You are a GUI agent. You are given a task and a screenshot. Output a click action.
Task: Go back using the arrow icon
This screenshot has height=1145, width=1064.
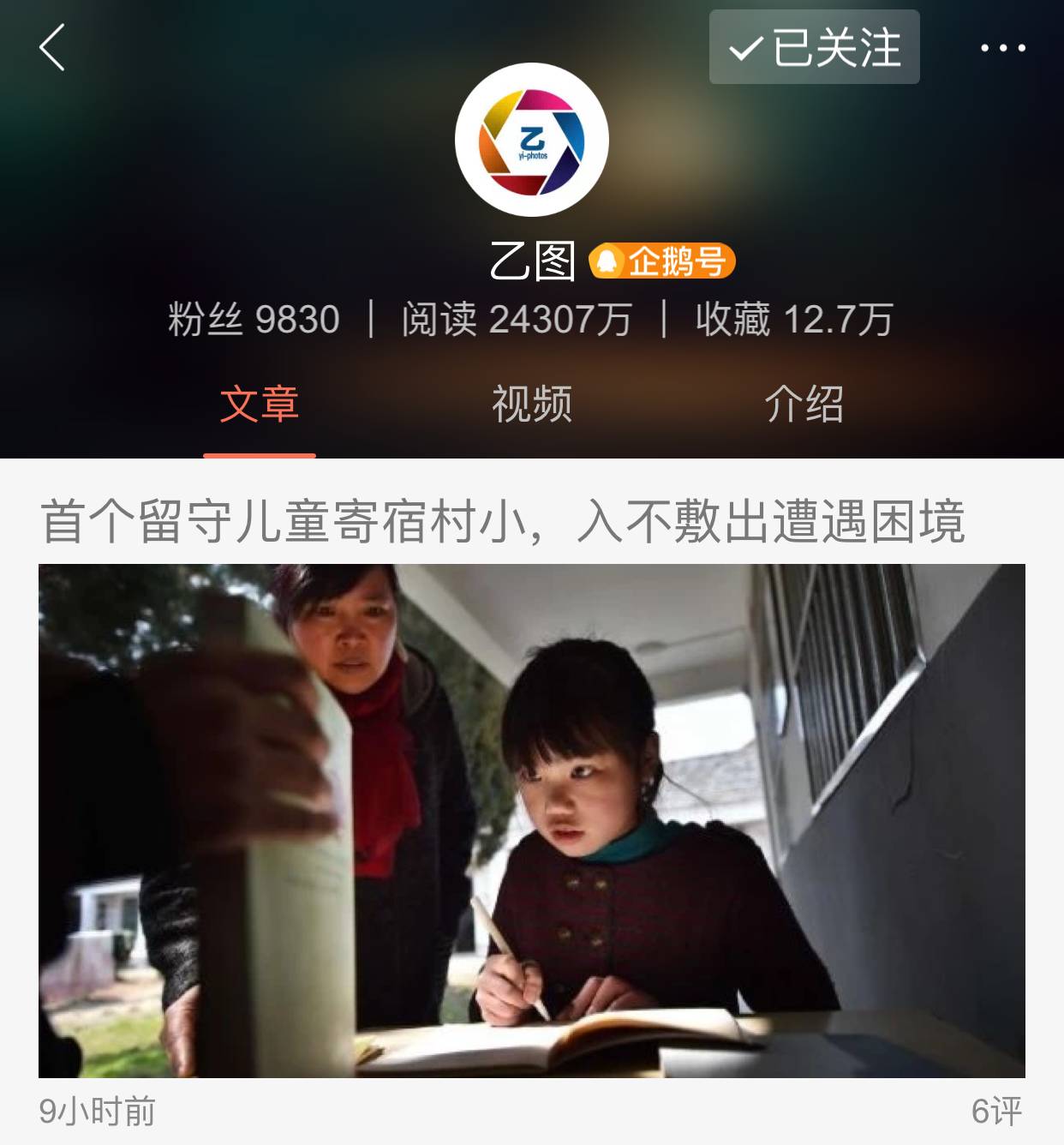pos(52,47)
